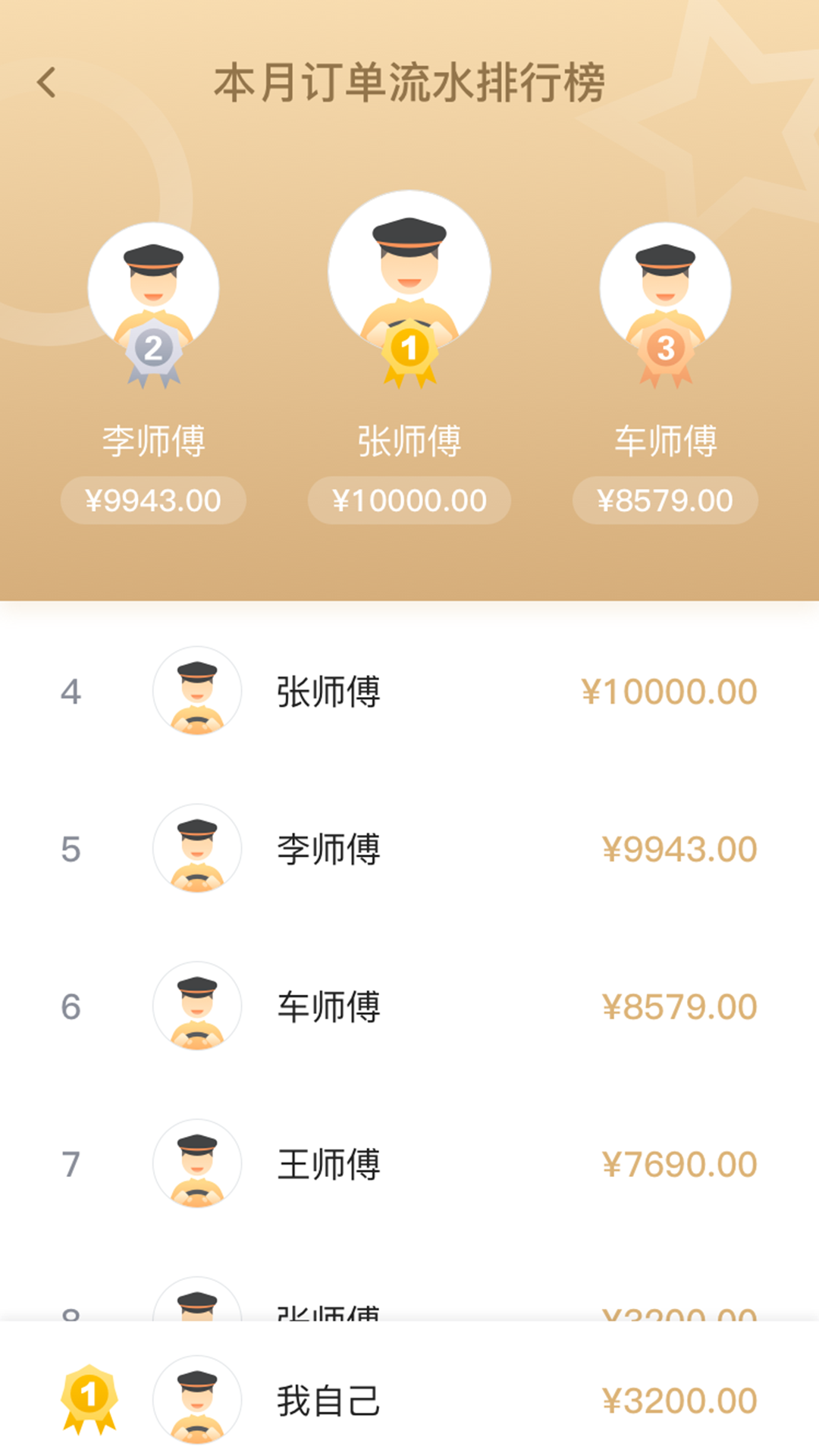Tap 张师傅's name above the podium

[408, 438]
